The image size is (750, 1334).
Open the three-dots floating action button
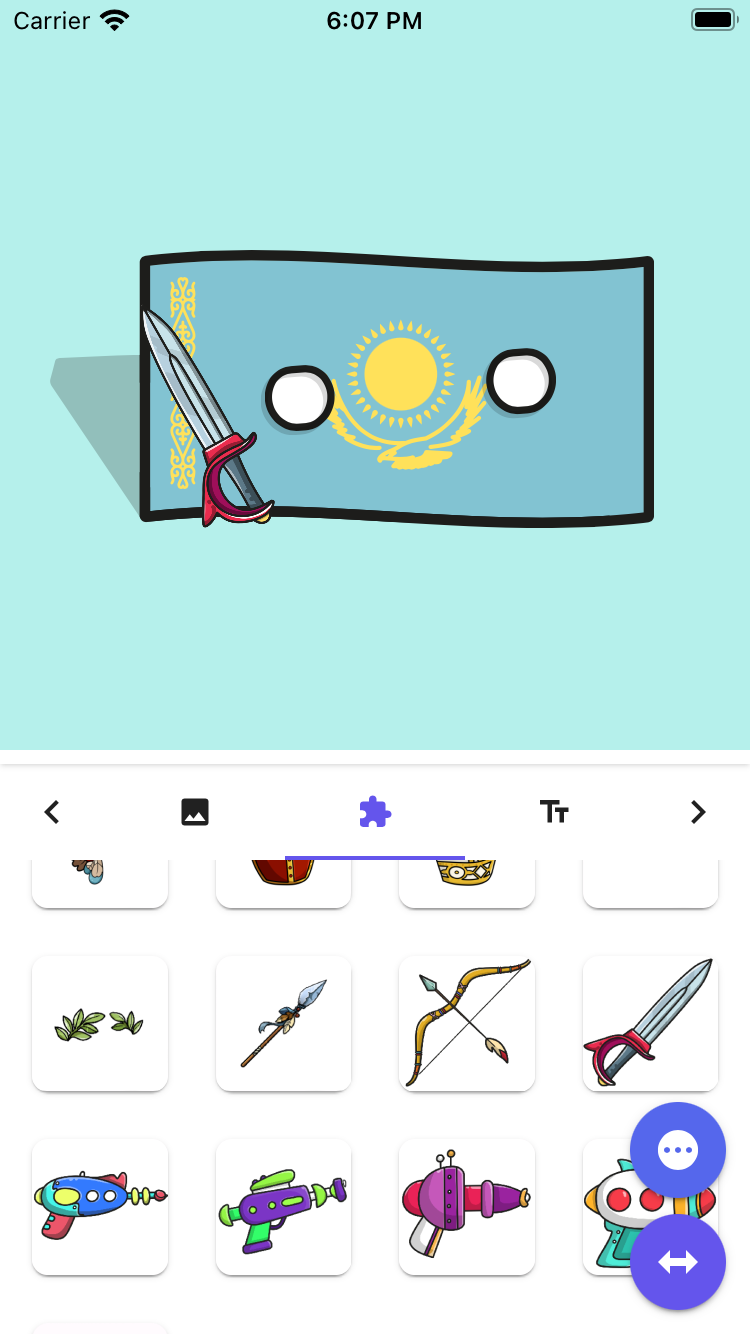[x=678, y=1150]
